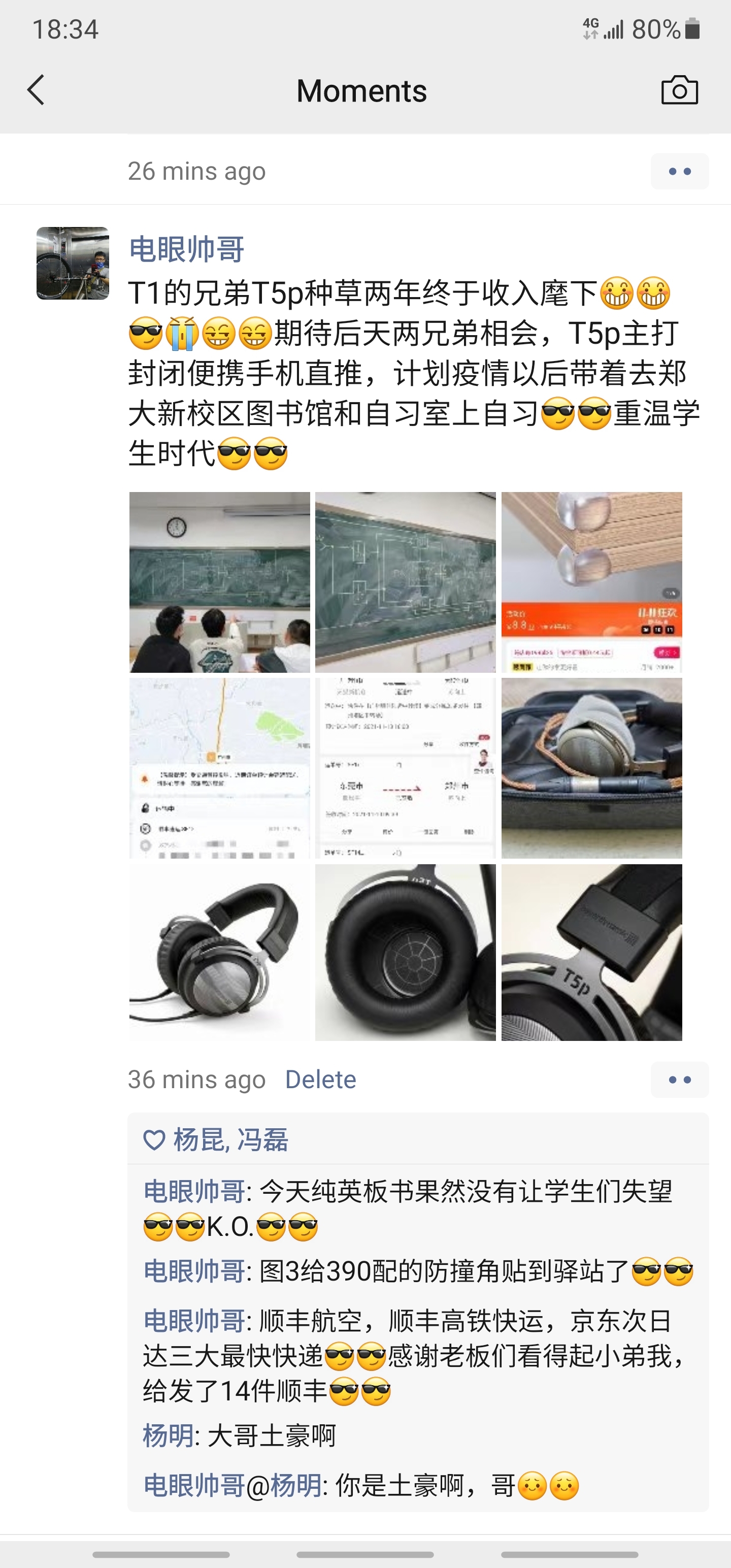Delete the 36 mins ago post
Screen dimensions: 731x1568
pos(320,1080)
